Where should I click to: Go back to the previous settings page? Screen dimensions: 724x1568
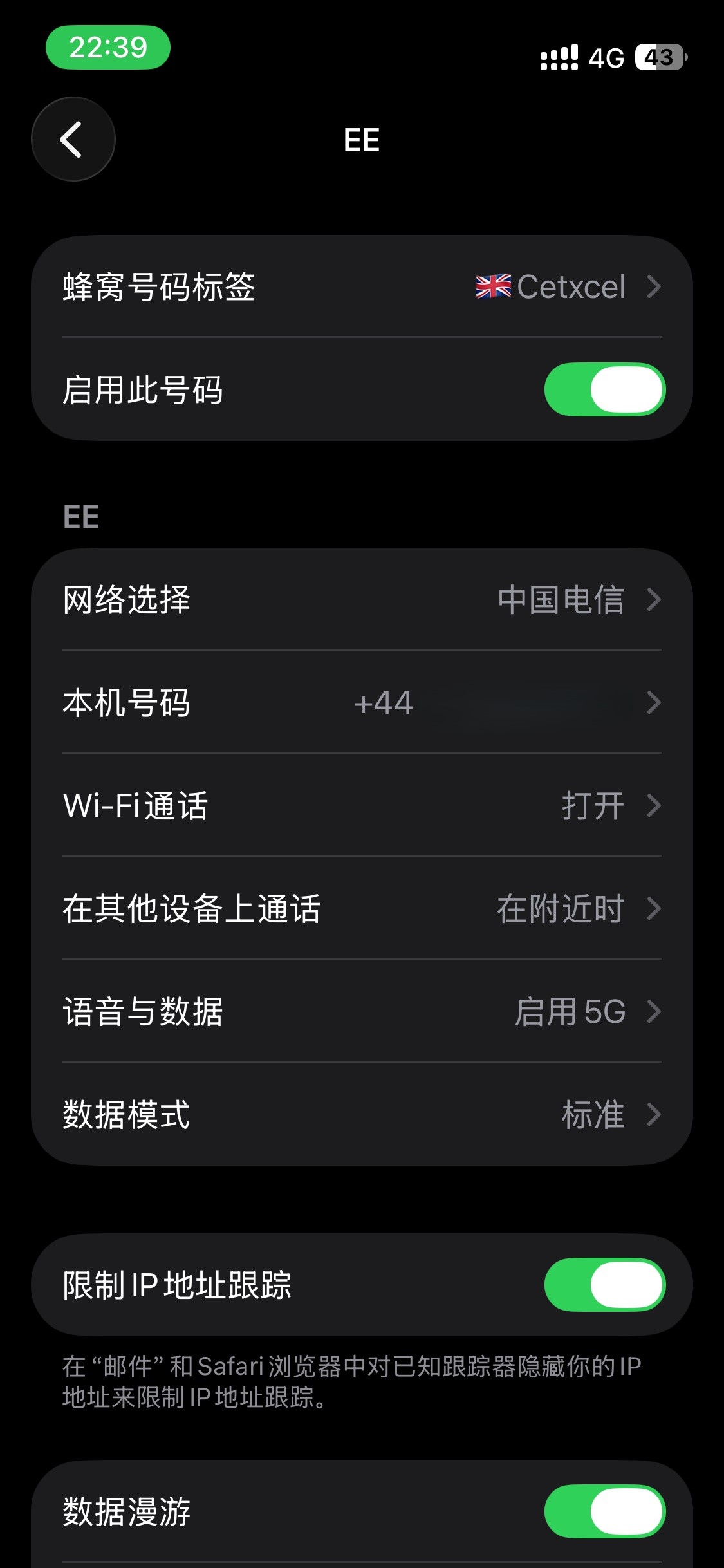click(x=73, y=139)
